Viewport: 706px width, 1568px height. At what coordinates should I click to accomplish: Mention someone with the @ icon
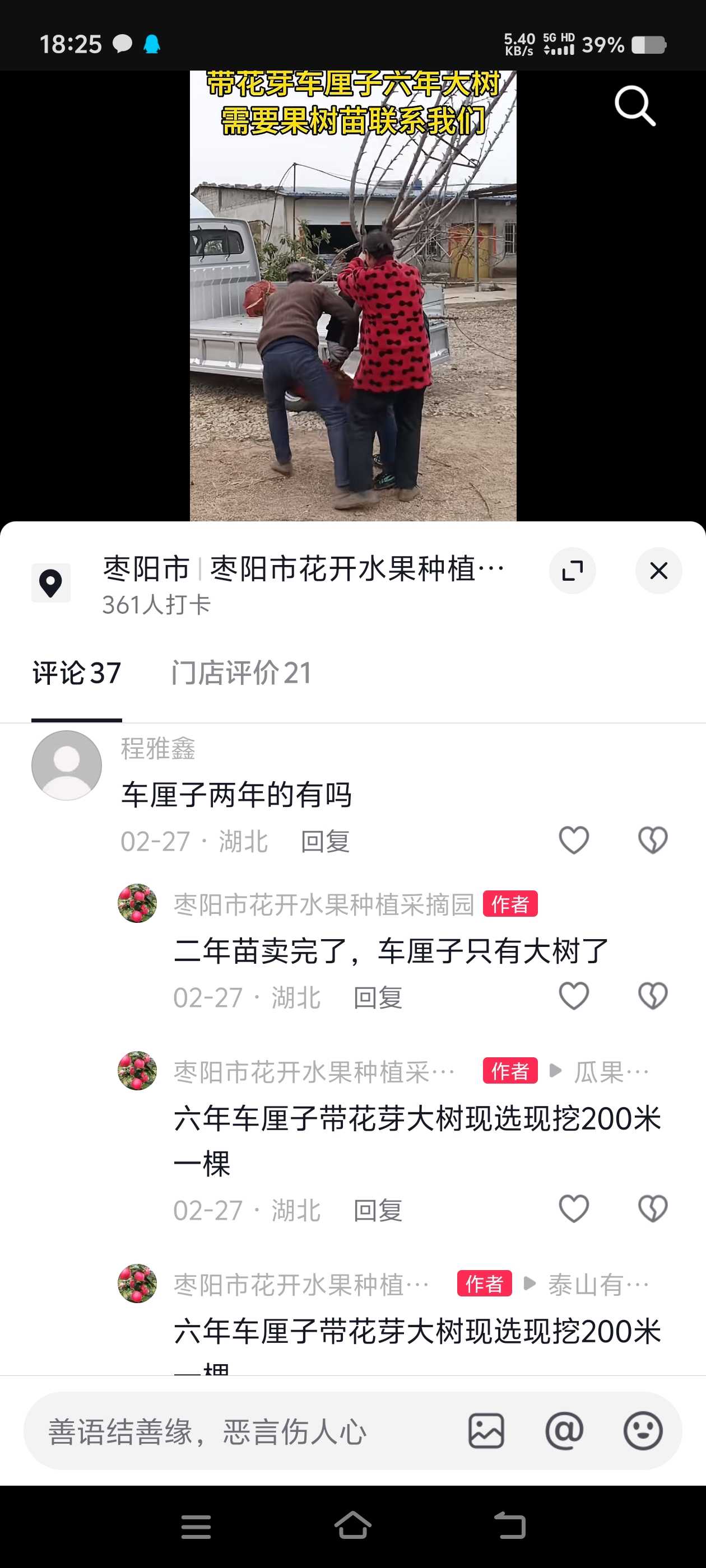click(x=564, y=1431)
